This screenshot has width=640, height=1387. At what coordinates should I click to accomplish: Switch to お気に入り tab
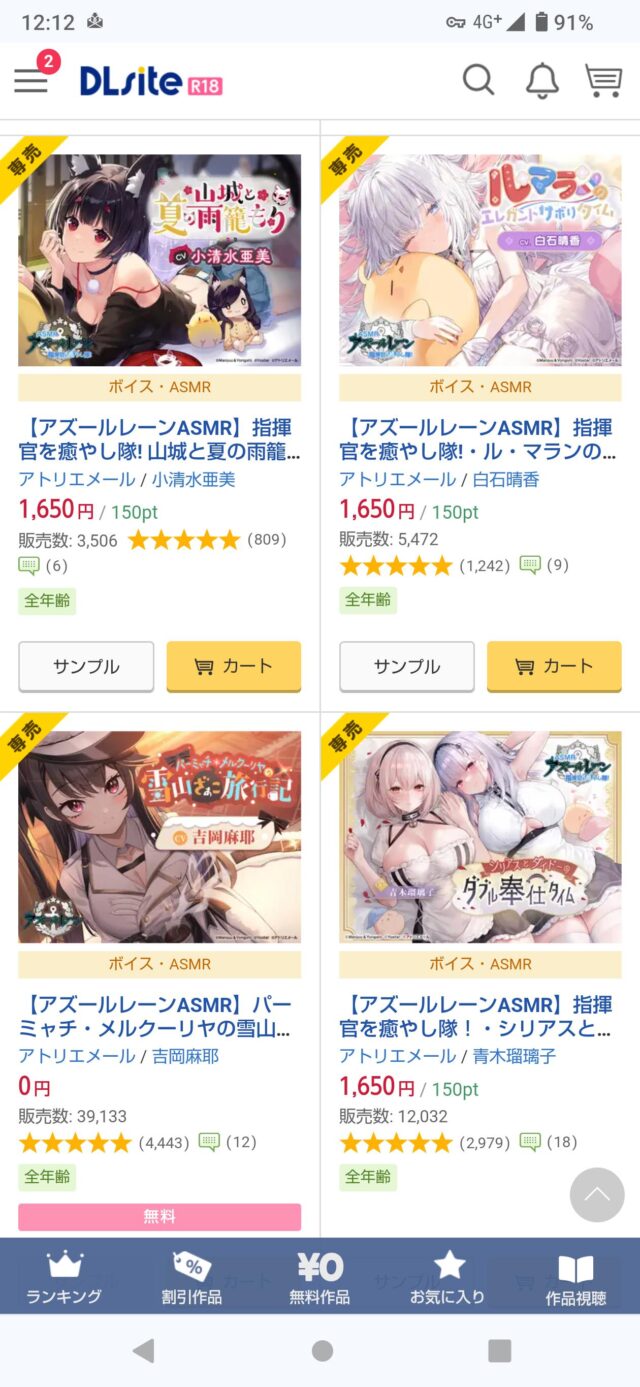tap(447, 1277)
